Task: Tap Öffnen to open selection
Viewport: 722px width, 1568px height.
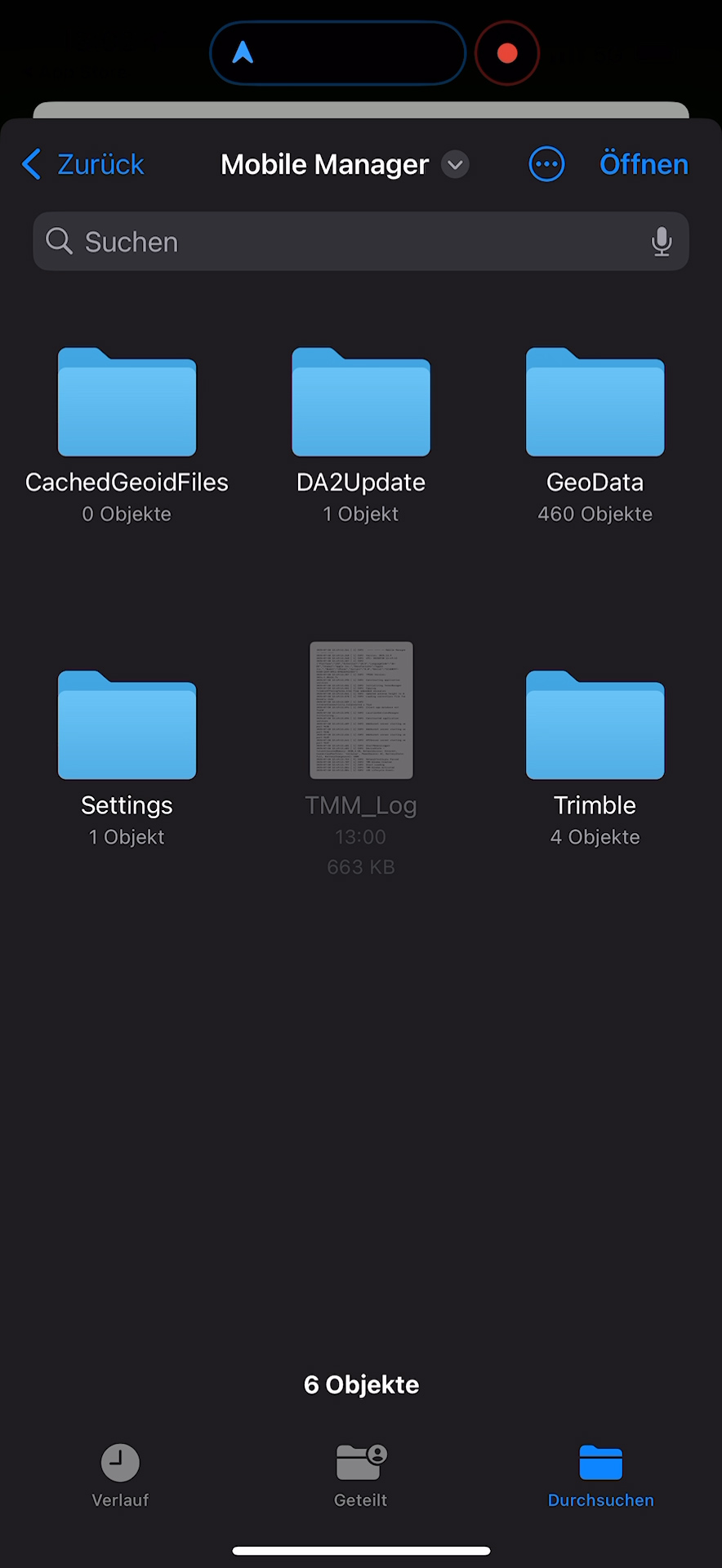Action: tap(644, 164)
